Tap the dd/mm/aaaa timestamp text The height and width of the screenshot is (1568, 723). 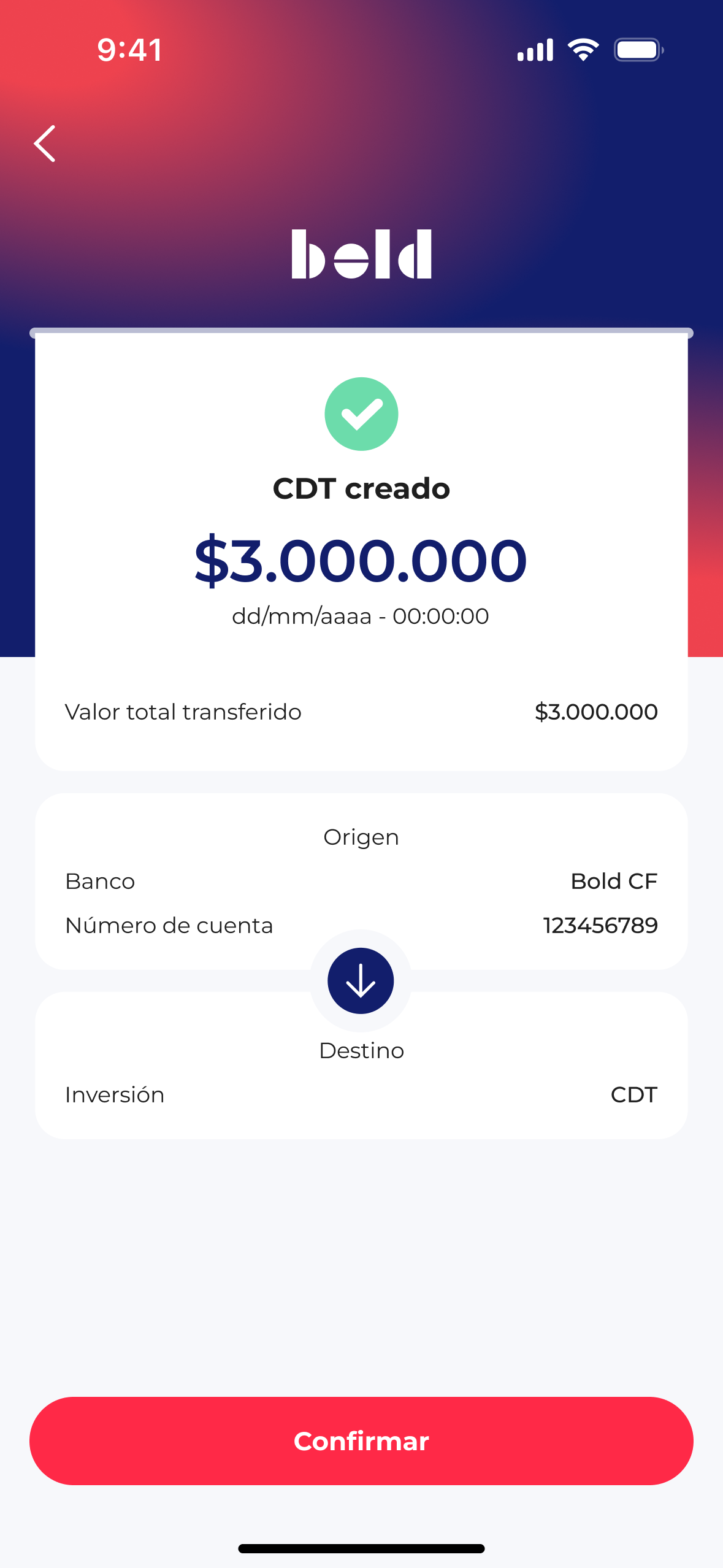coord(361,616)
